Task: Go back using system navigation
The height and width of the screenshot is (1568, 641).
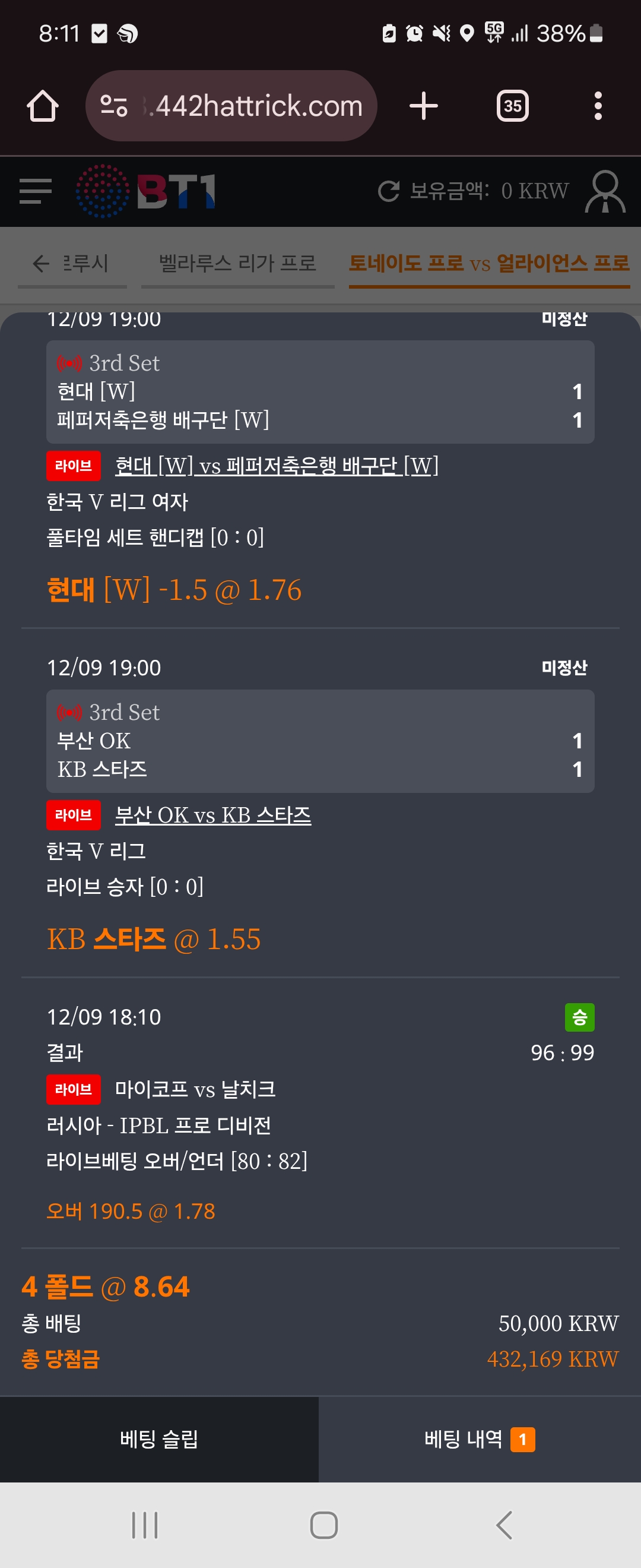Action: pyautogui.click(x=503, y=1525)
